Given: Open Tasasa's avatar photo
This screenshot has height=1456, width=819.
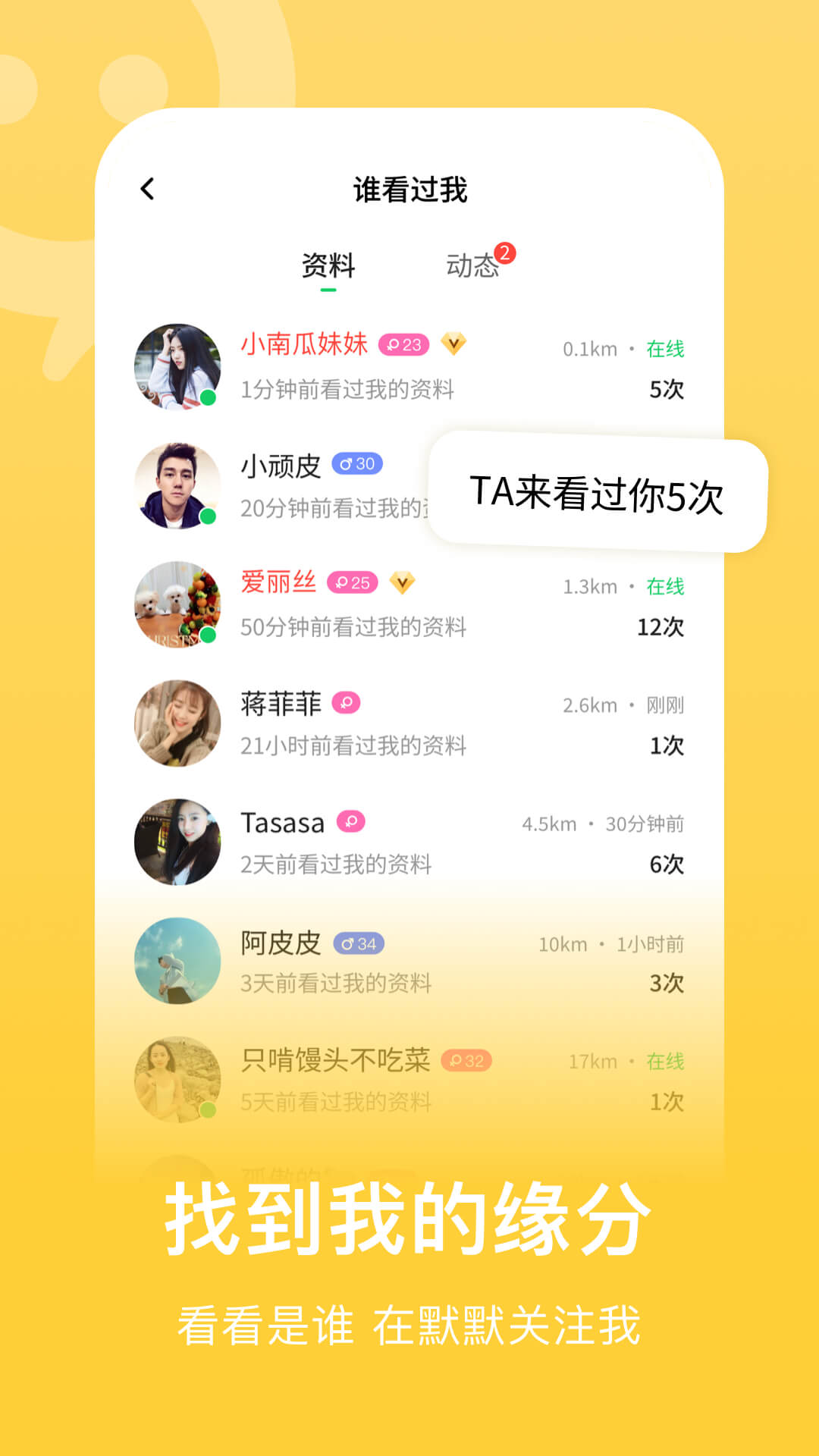Looking at the screenshot, I should click(177, 840).
